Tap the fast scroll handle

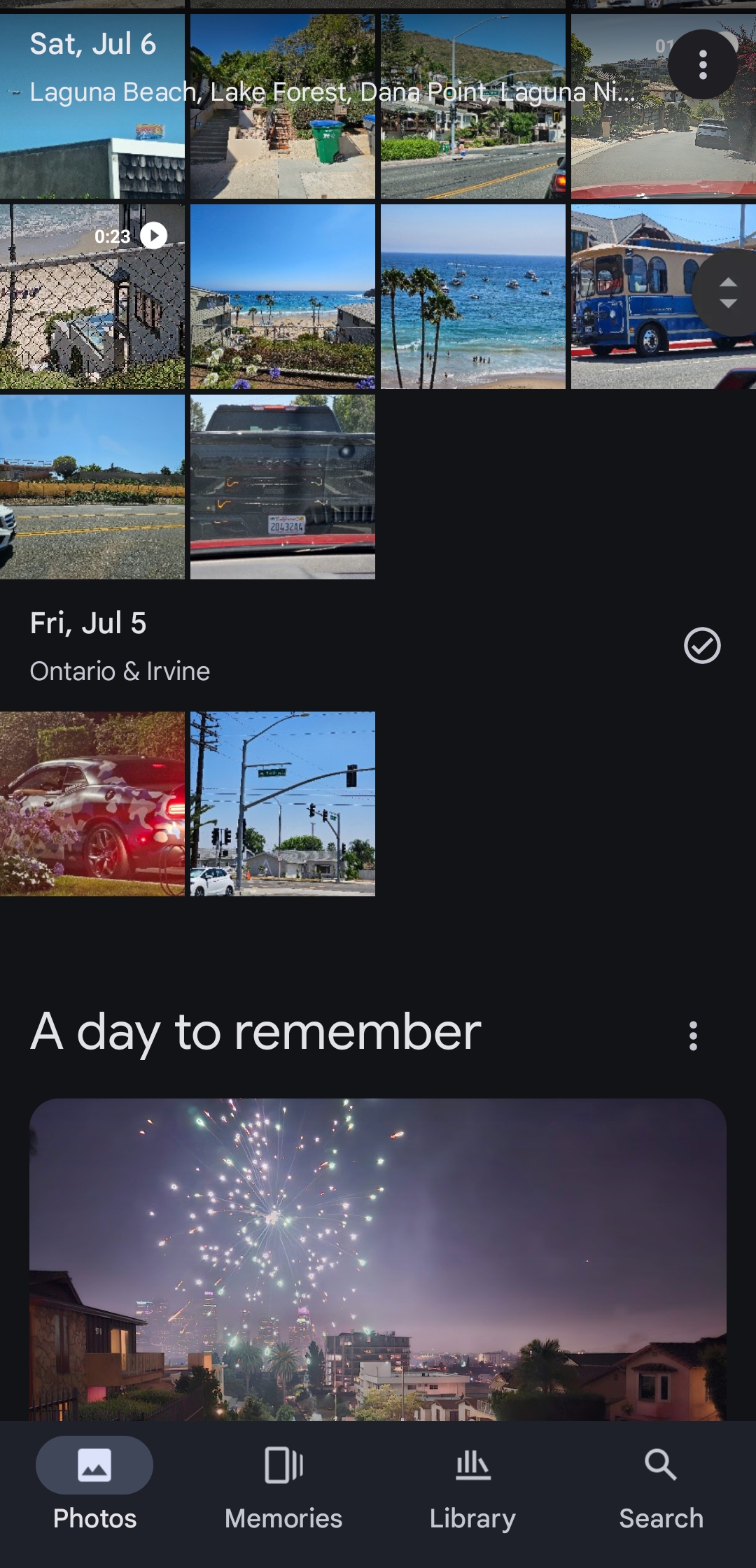tap(728, 292)
